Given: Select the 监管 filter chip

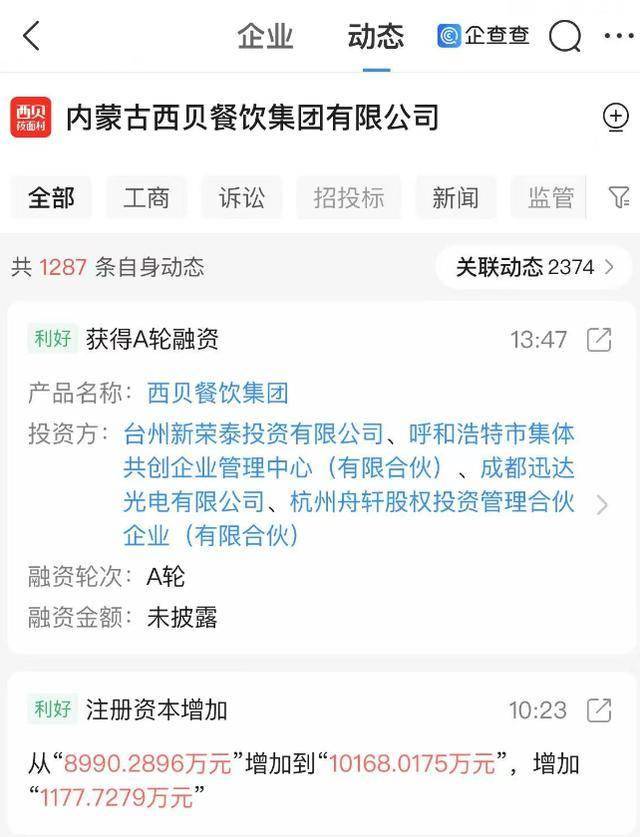Looking at the screenshot, I should click(551, 197).
